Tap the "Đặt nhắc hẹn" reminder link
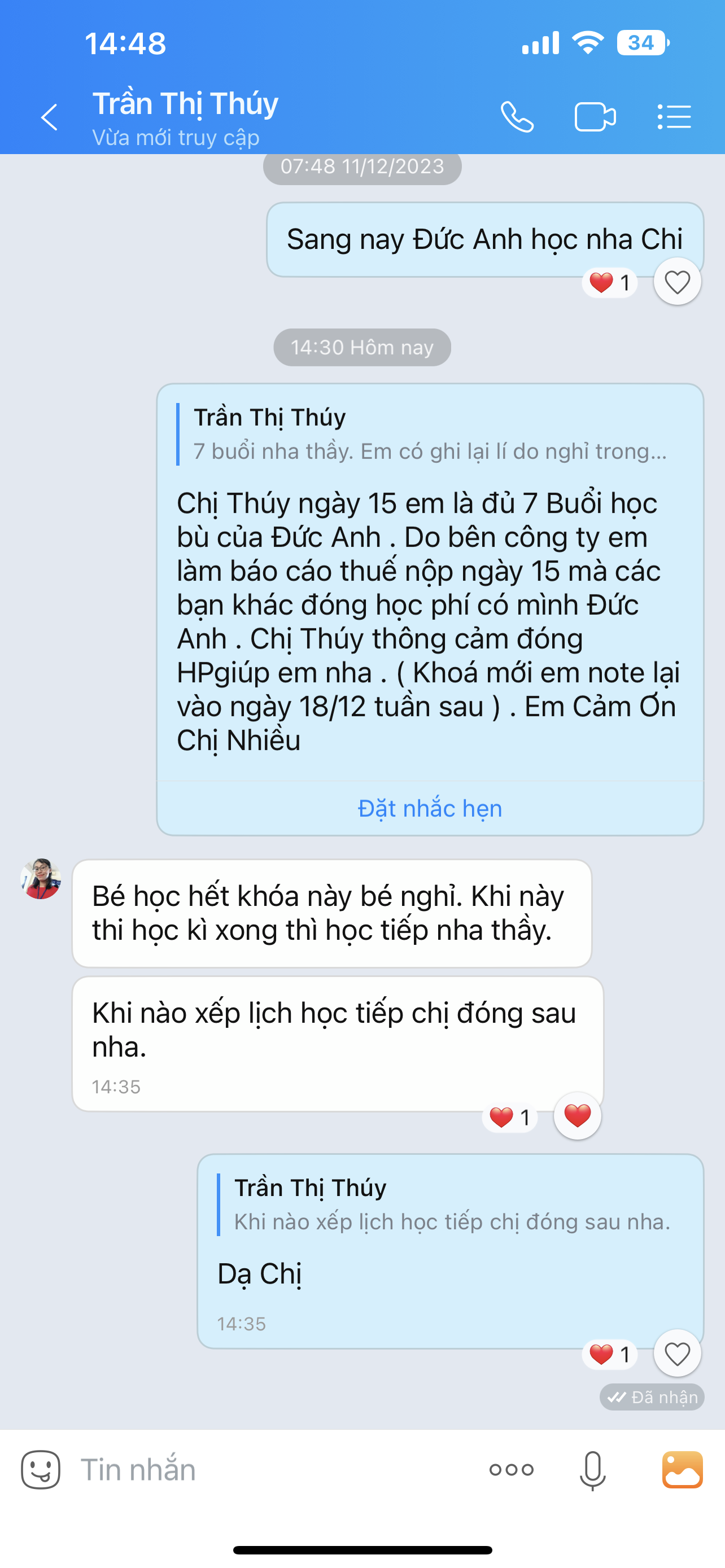725x1568 pixels. coord(430,808)
